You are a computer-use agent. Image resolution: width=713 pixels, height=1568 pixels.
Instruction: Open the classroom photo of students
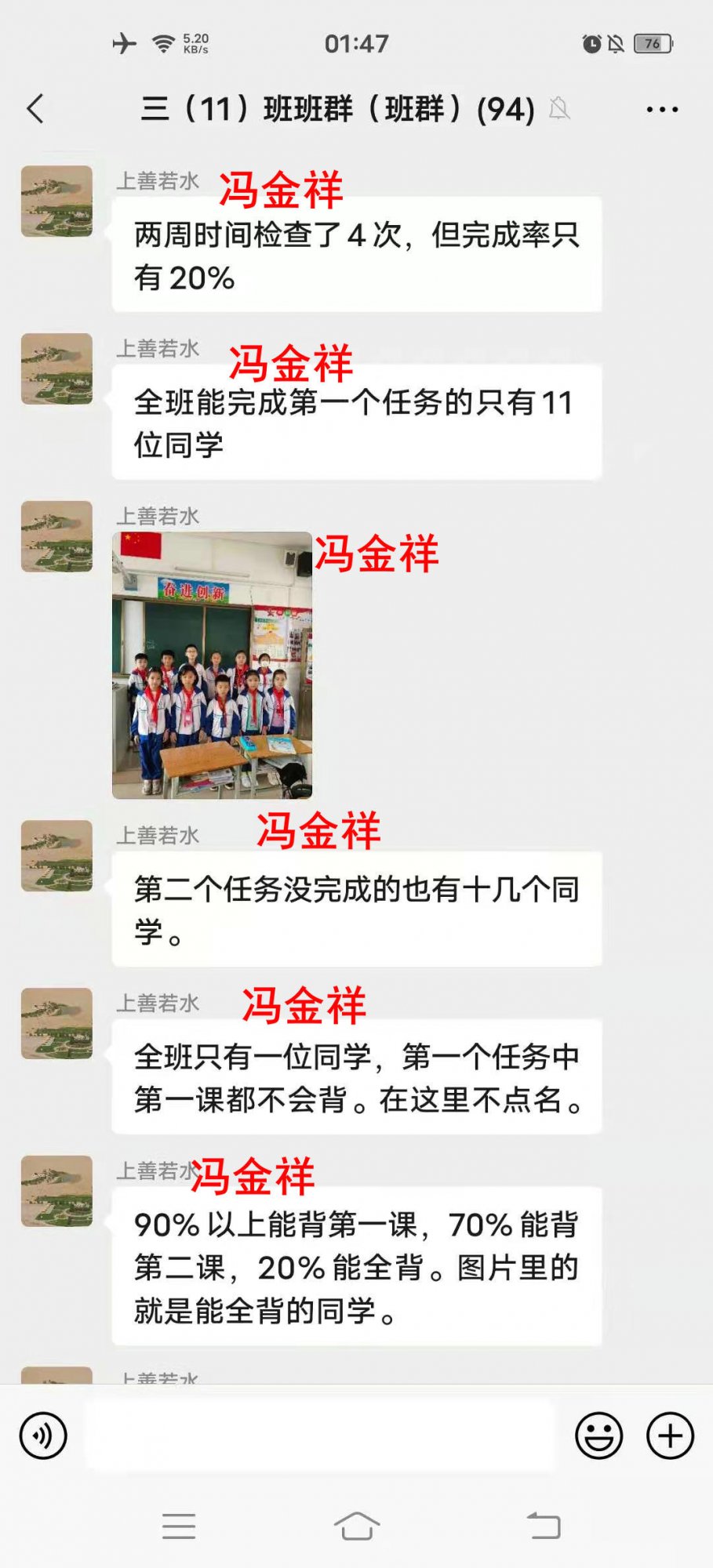(212, 665)
